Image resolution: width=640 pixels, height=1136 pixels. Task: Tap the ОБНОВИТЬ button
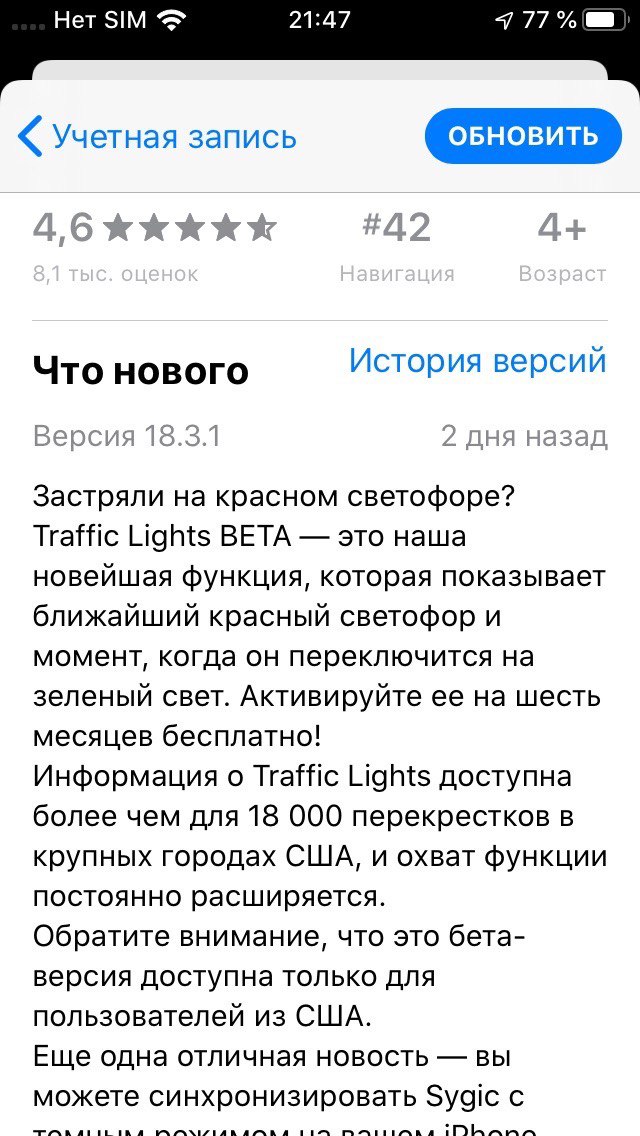coord(523,135)
